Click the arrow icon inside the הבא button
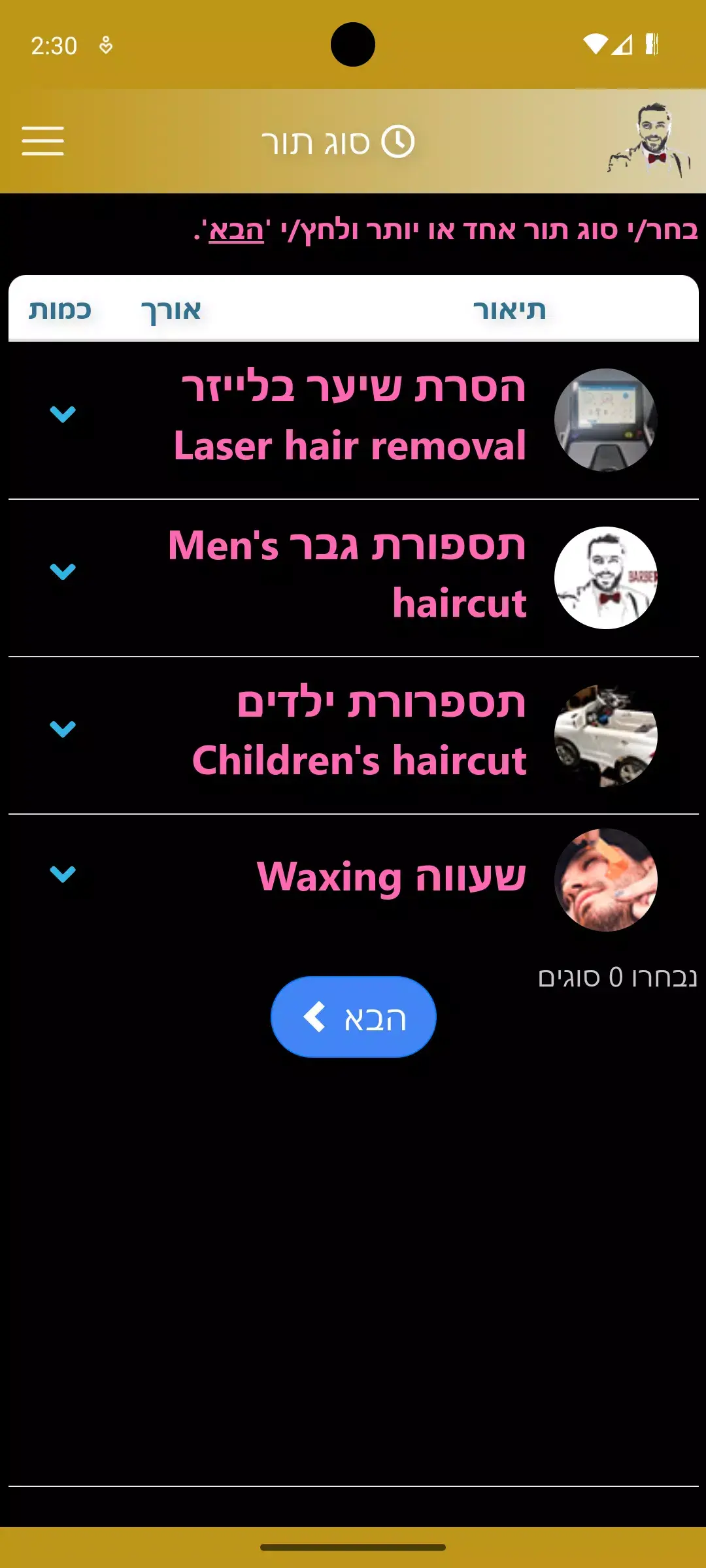The width and height of the screenshot is (706, 1568). point(314,1017)
